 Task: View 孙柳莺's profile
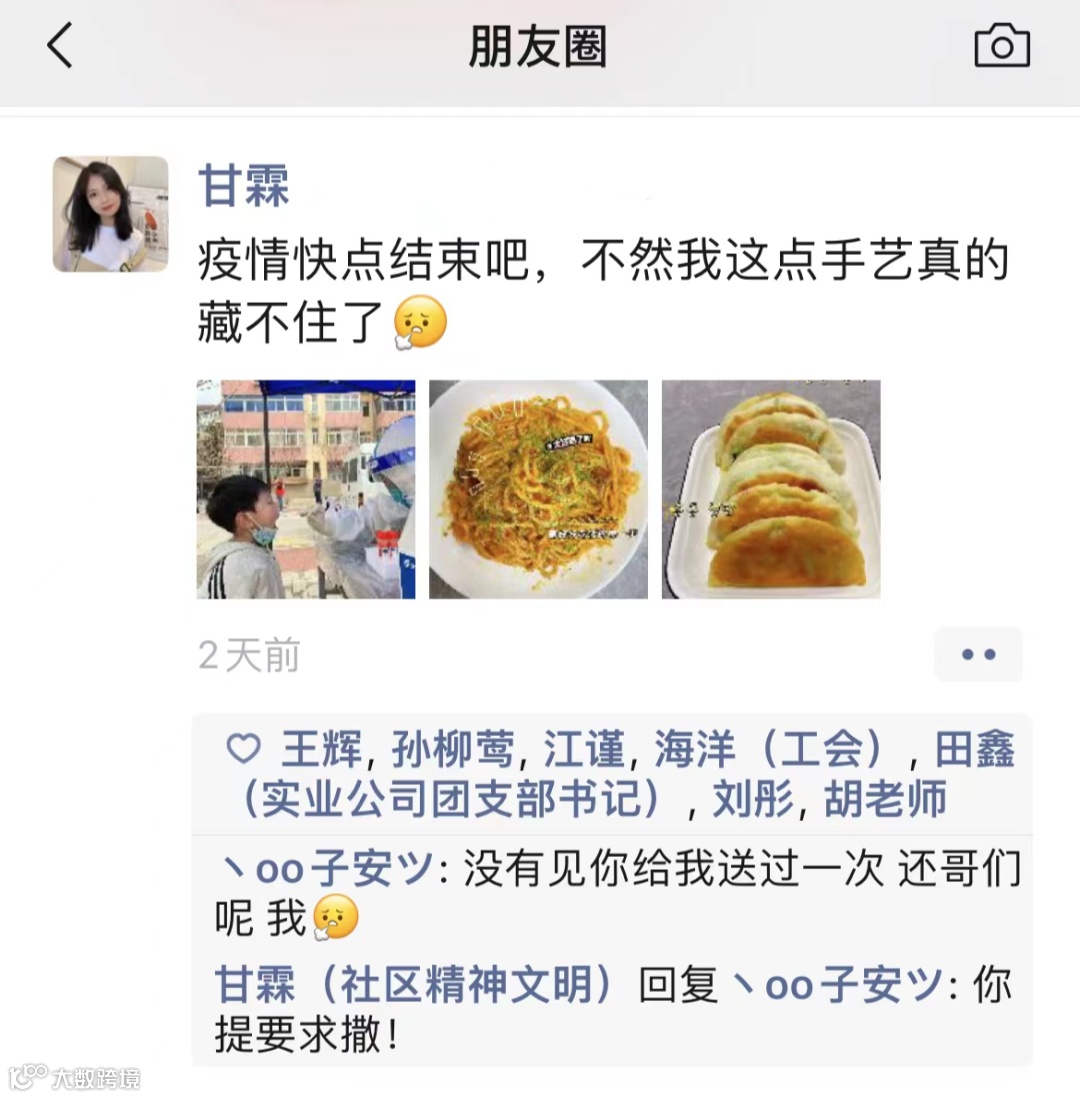(452, 749)
